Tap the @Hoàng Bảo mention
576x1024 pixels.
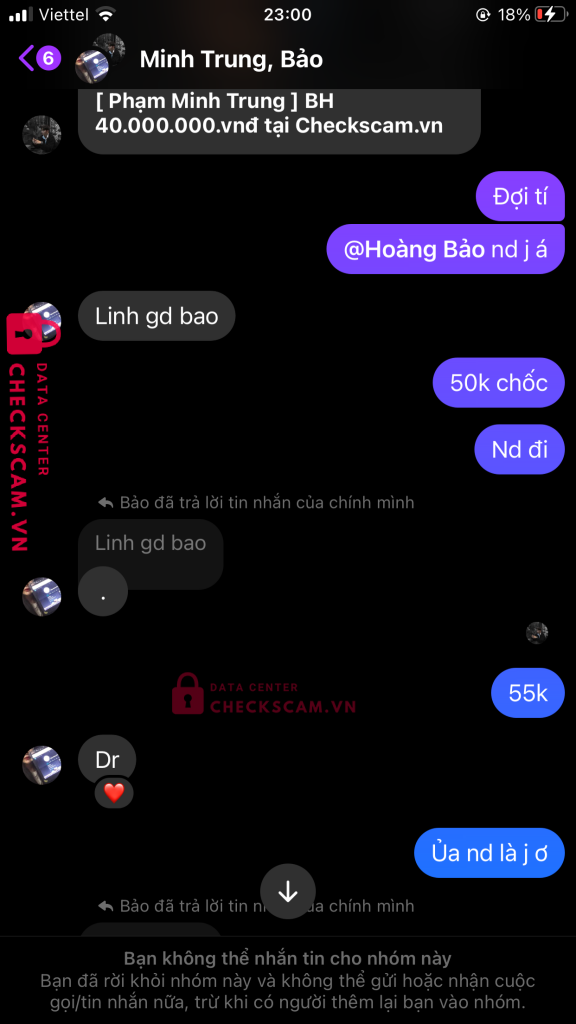tap(415, 249)
